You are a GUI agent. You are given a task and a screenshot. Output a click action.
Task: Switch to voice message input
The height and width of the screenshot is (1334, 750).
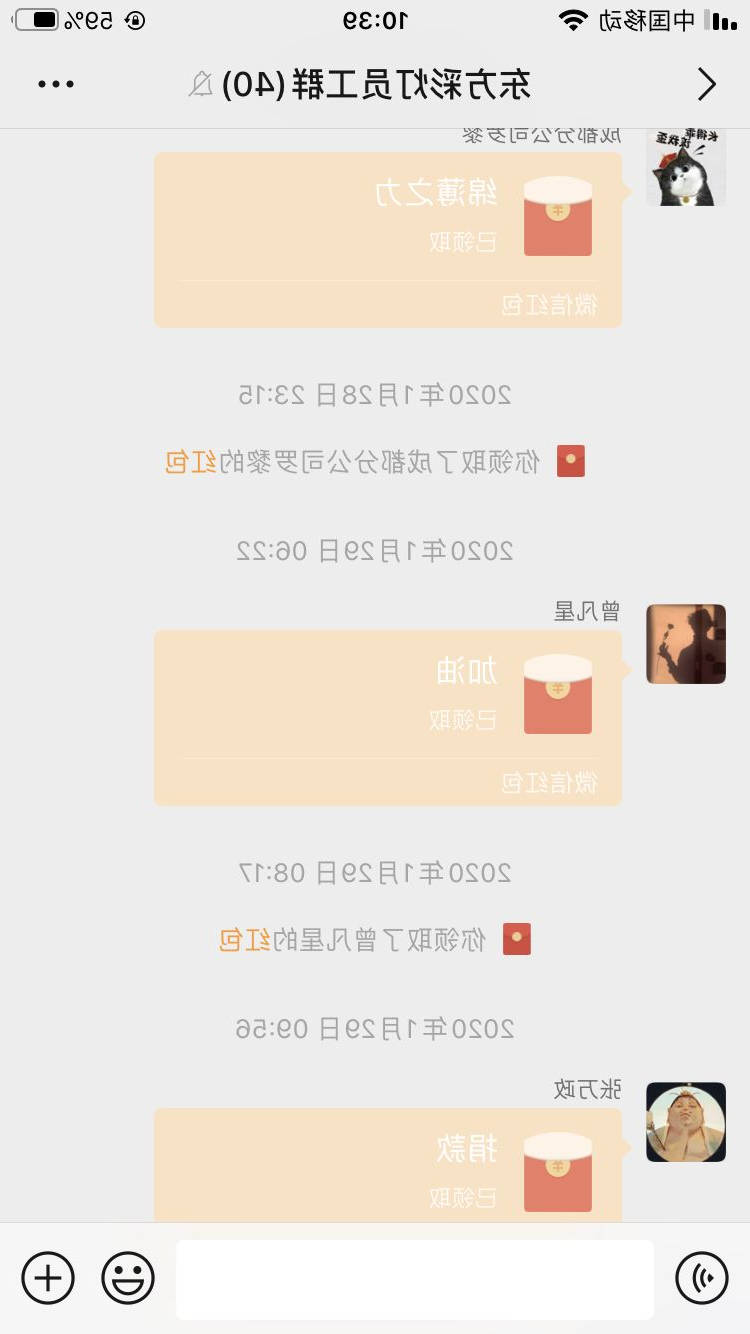(702, 1279)
